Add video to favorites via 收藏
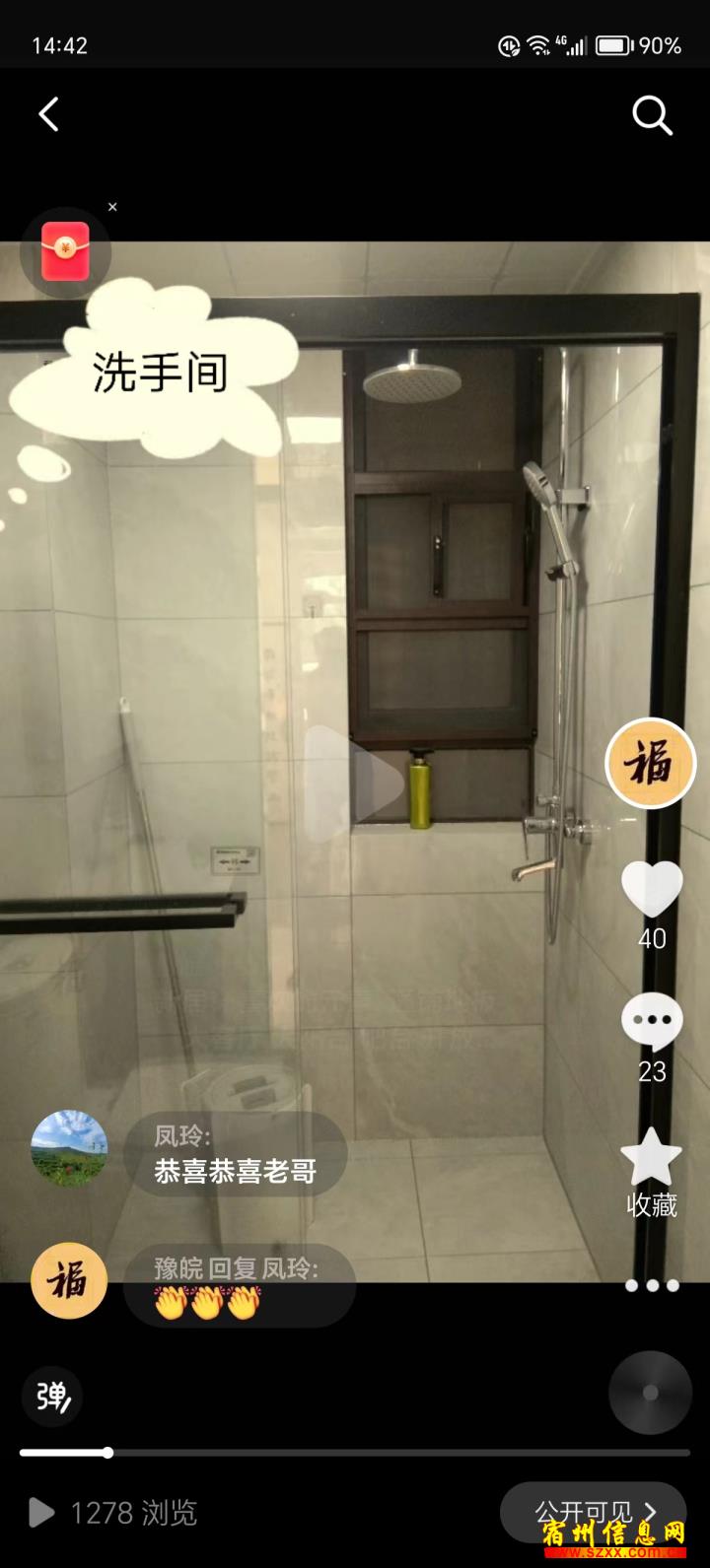The width and height of the screenshot is (710, 1568). (652, 1172)
